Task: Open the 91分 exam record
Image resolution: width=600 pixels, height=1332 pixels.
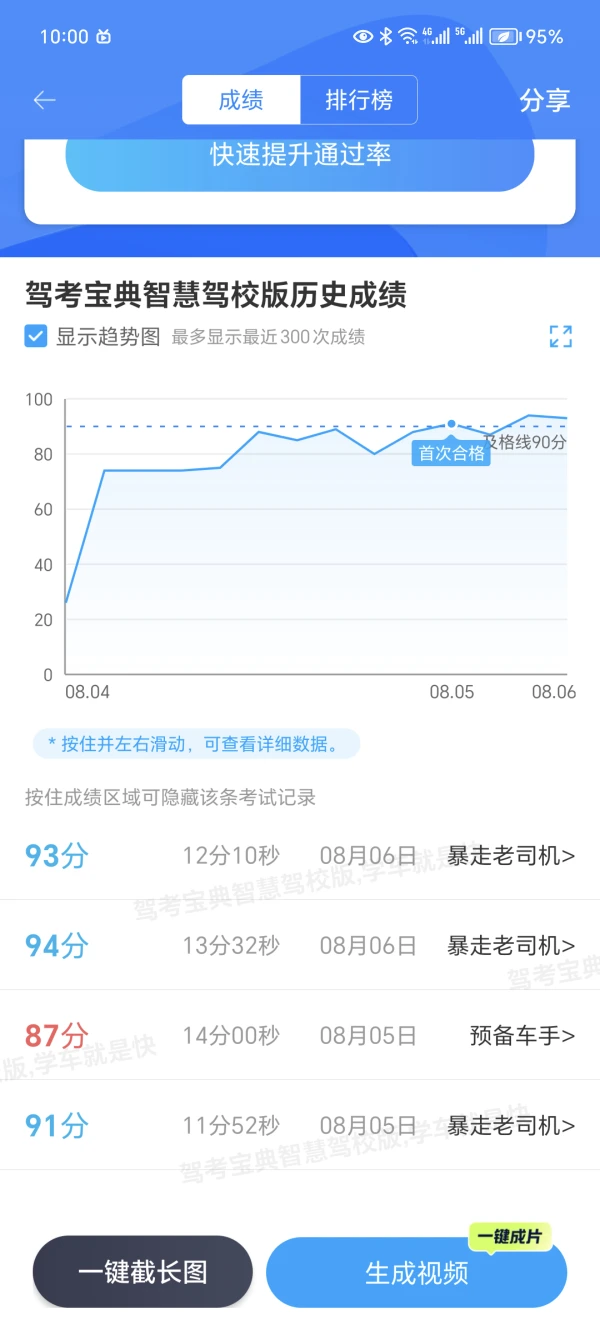Action: 300,1125
